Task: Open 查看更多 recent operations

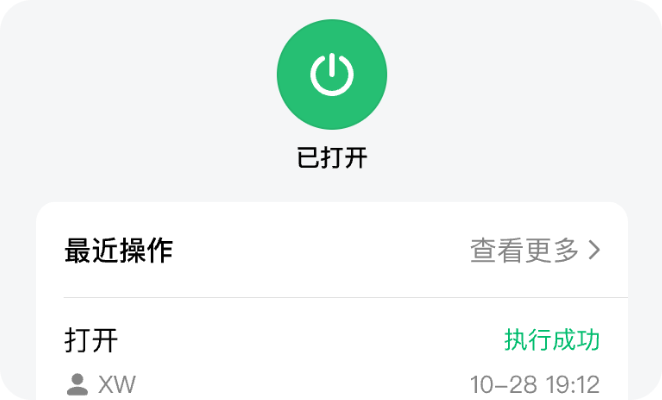Action: (x=535, y=250)
